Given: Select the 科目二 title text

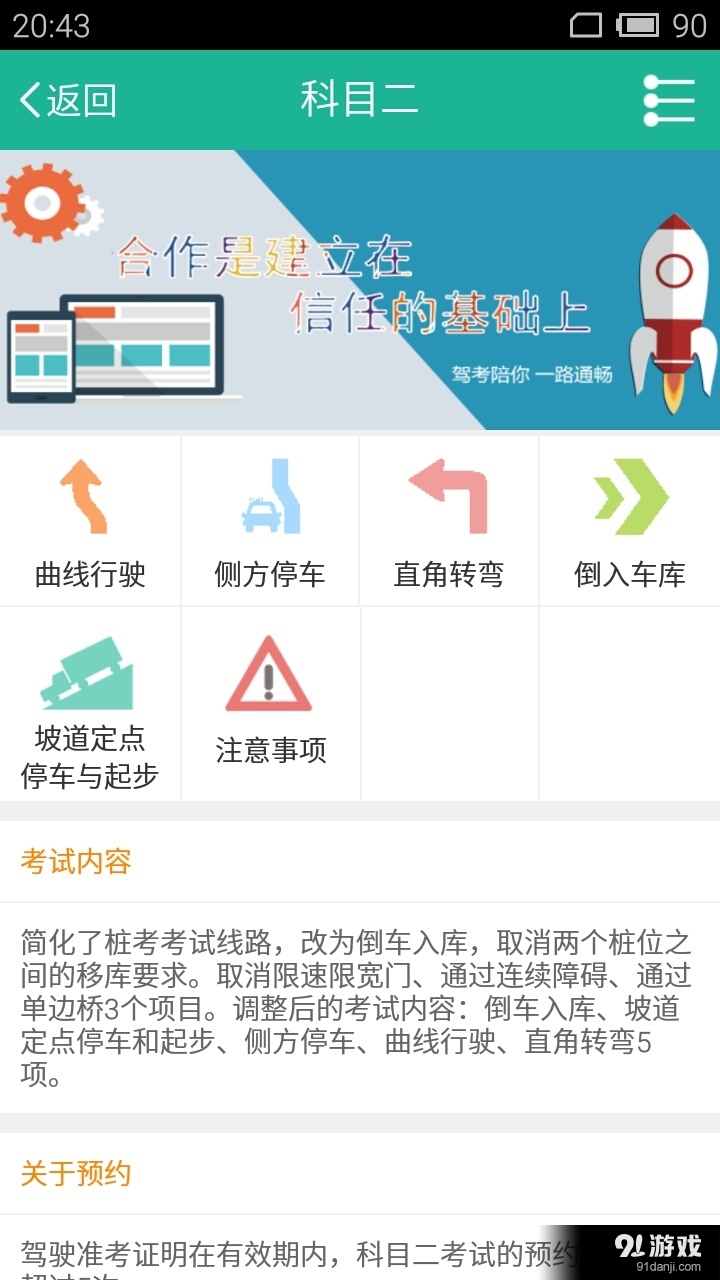Looking at the screenshot, I should 360,99.
